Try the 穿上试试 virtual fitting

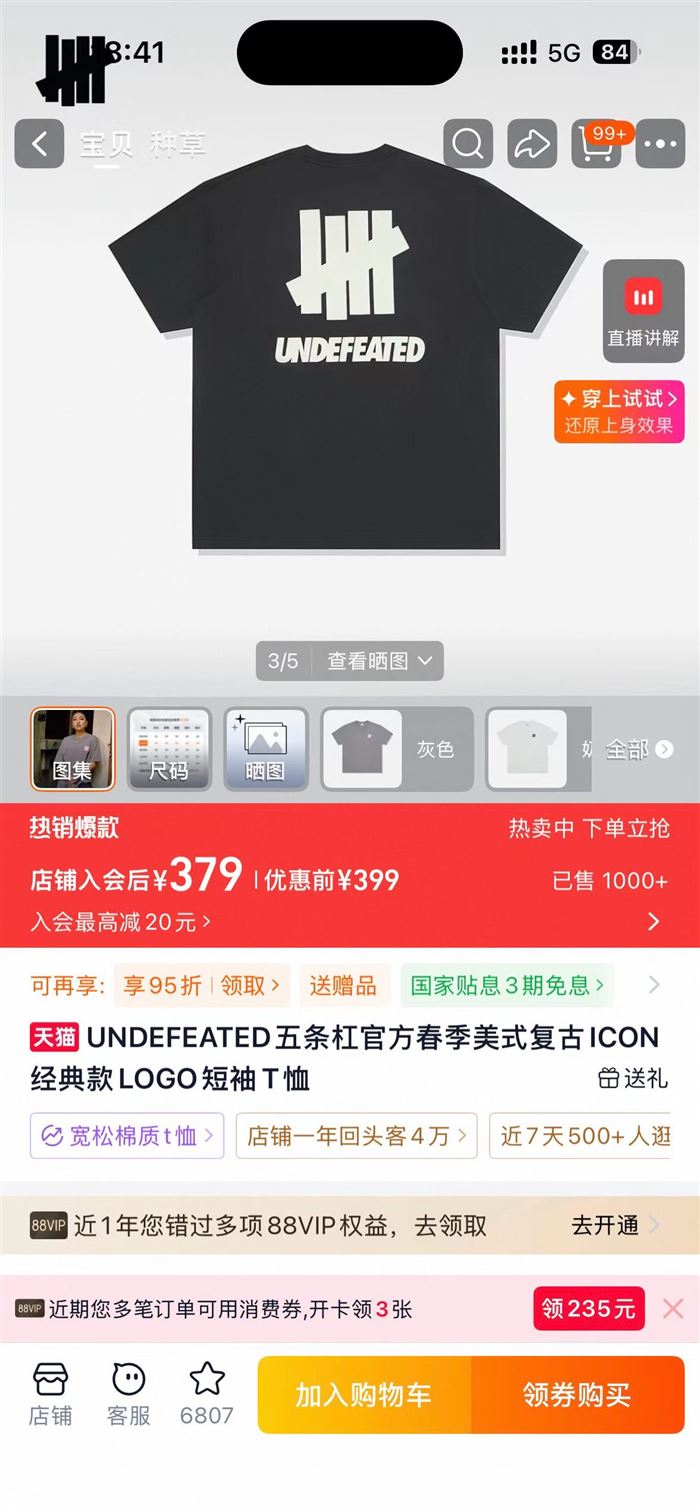619,411
